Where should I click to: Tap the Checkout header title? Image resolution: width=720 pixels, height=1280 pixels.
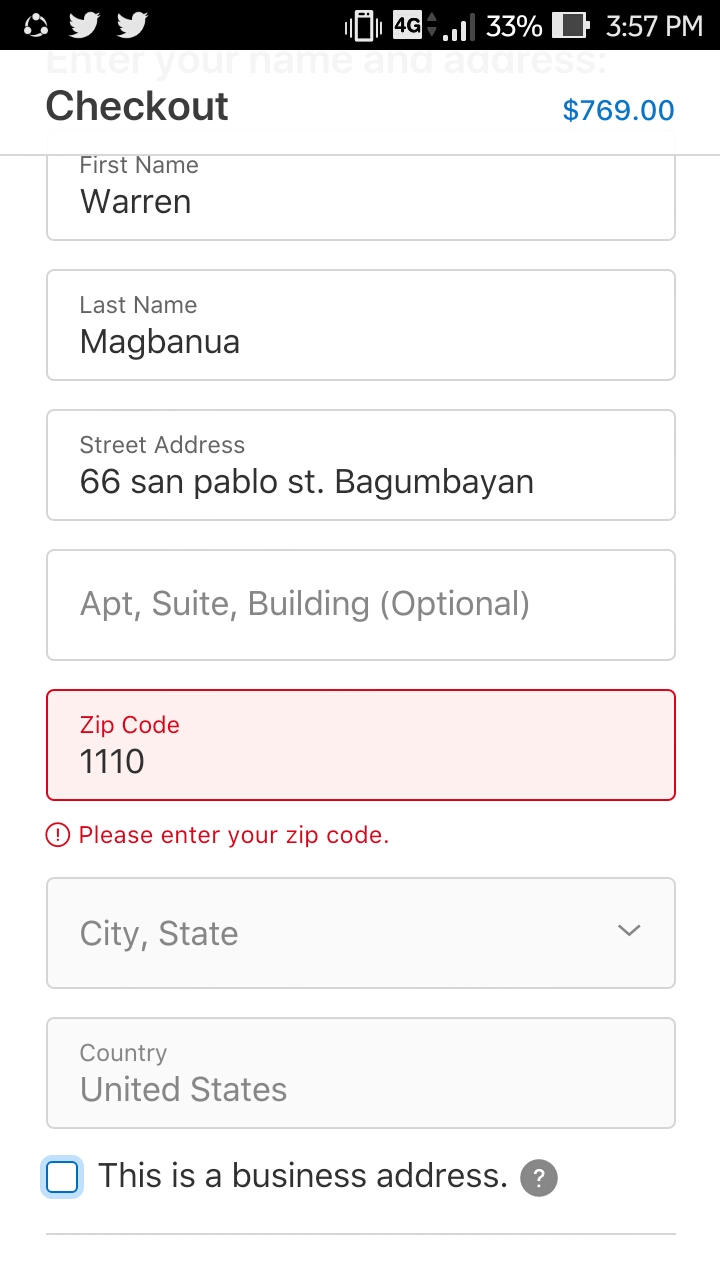[136, 108]
